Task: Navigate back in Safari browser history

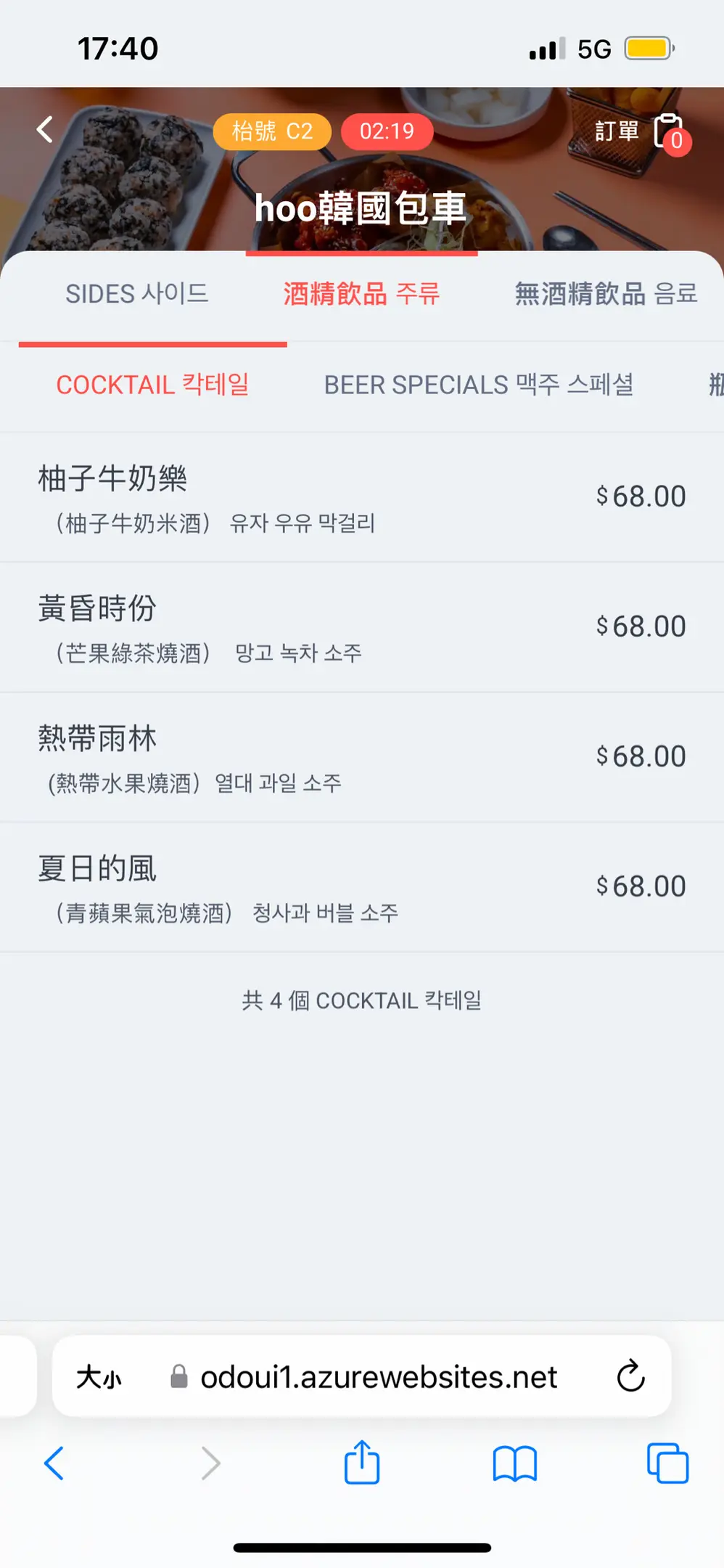Action: tap(54, 1463)
